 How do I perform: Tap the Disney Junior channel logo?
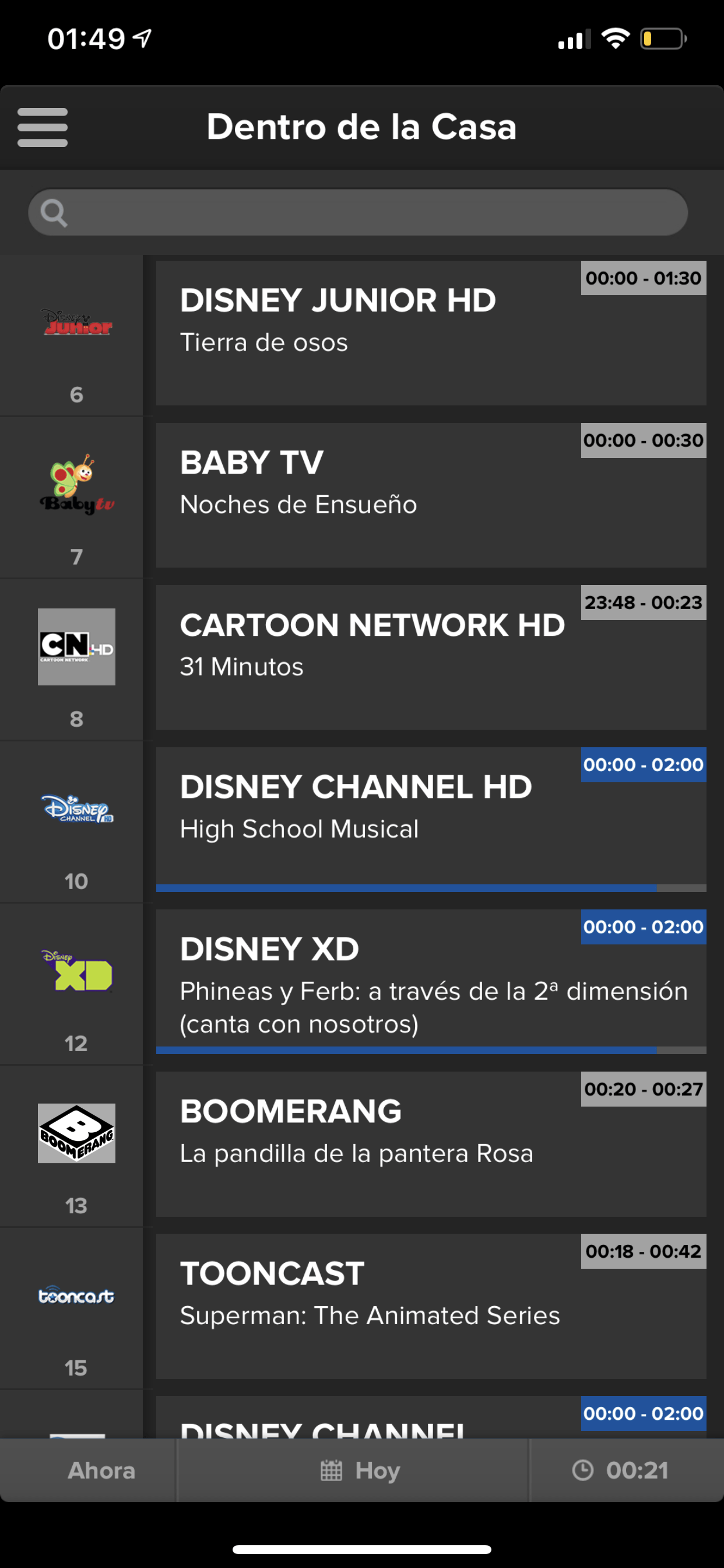pyautogui.click(x=77, y=323)
